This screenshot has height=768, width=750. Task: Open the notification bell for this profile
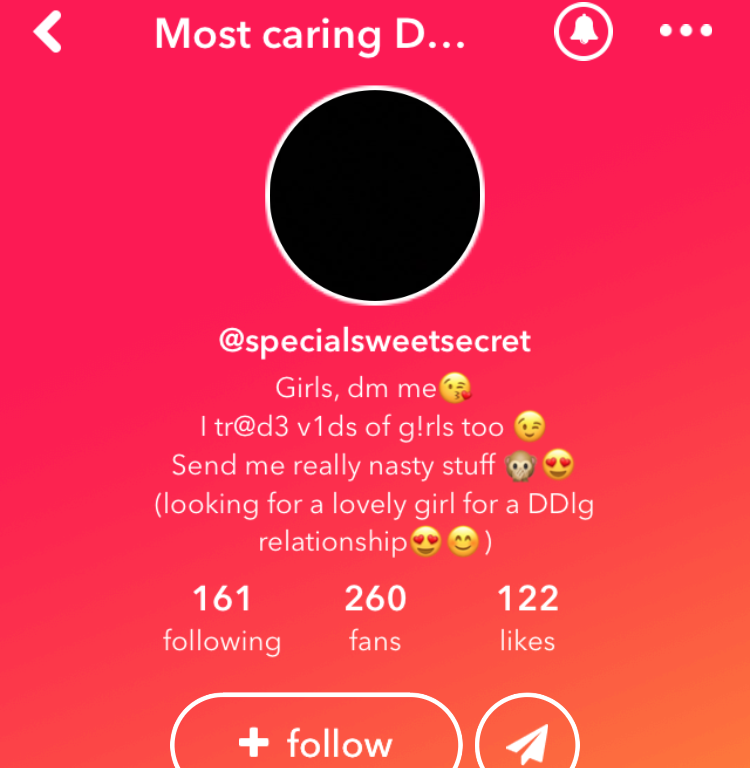(x=583, y=33)
